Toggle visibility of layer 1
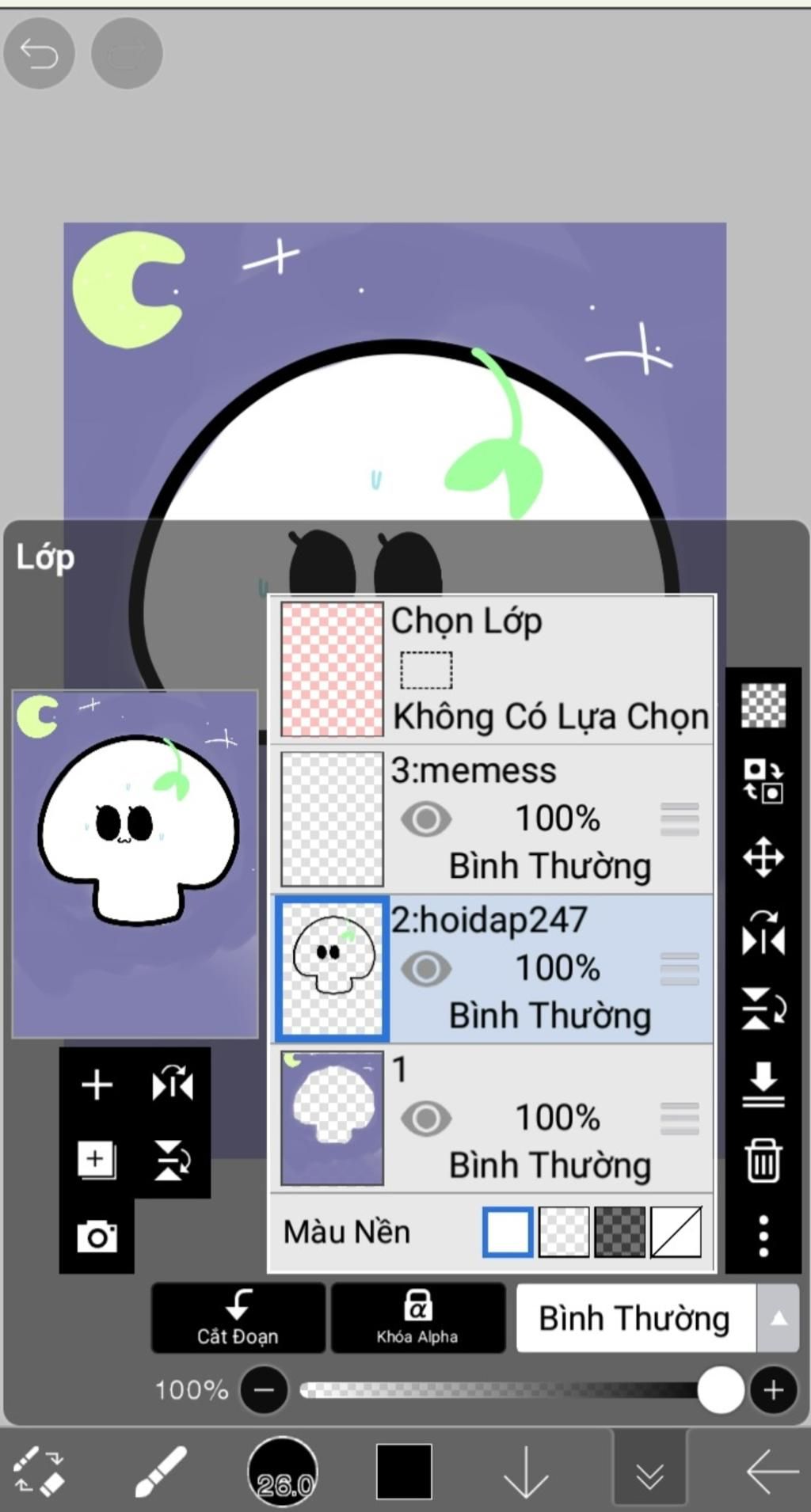811x1512 pixels. click(426, 1119)
